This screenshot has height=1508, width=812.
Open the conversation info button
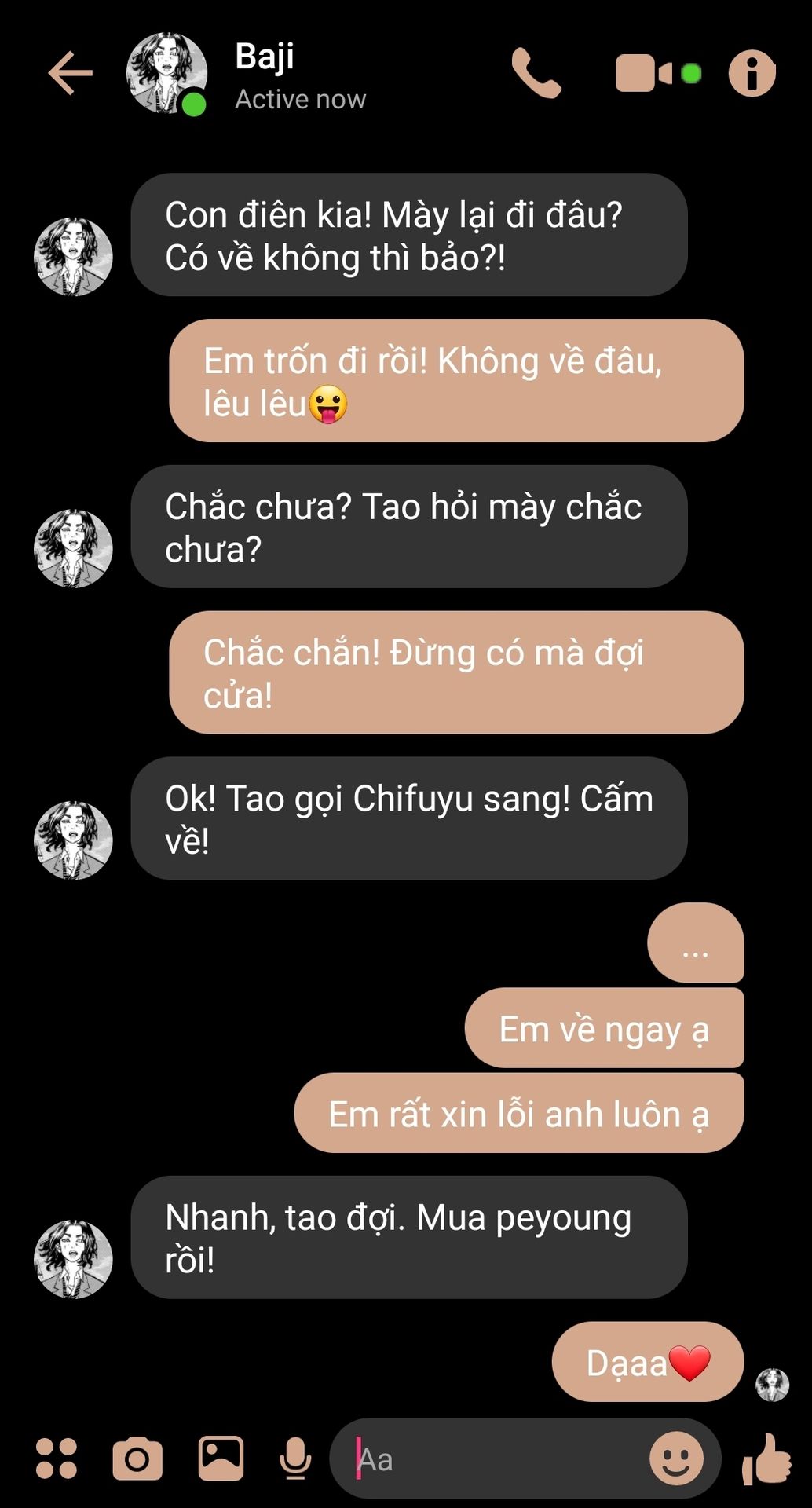pyautogui.click(x=752, y=73)
